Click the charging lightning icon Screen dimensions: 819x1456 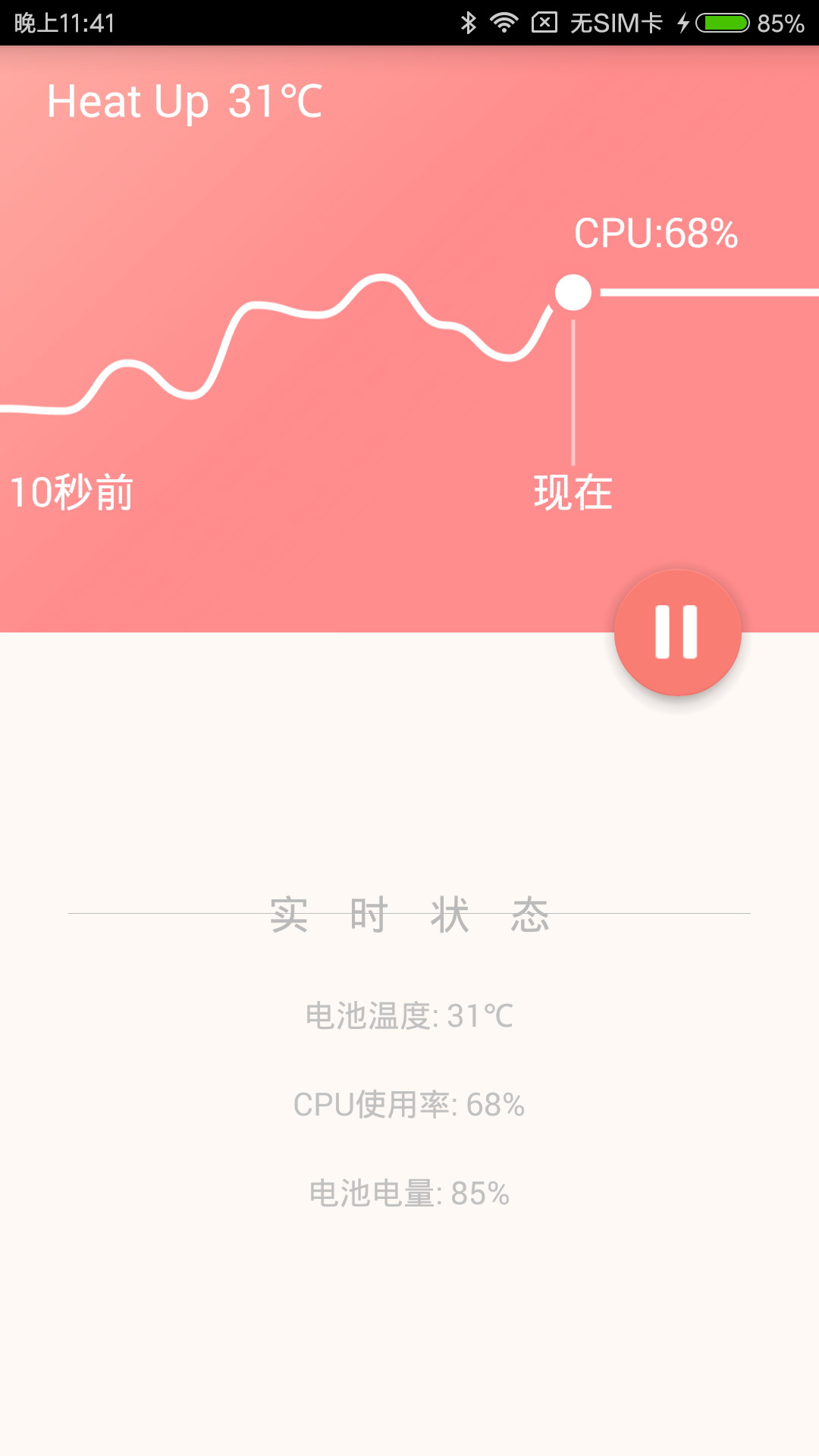pos(682,23)
